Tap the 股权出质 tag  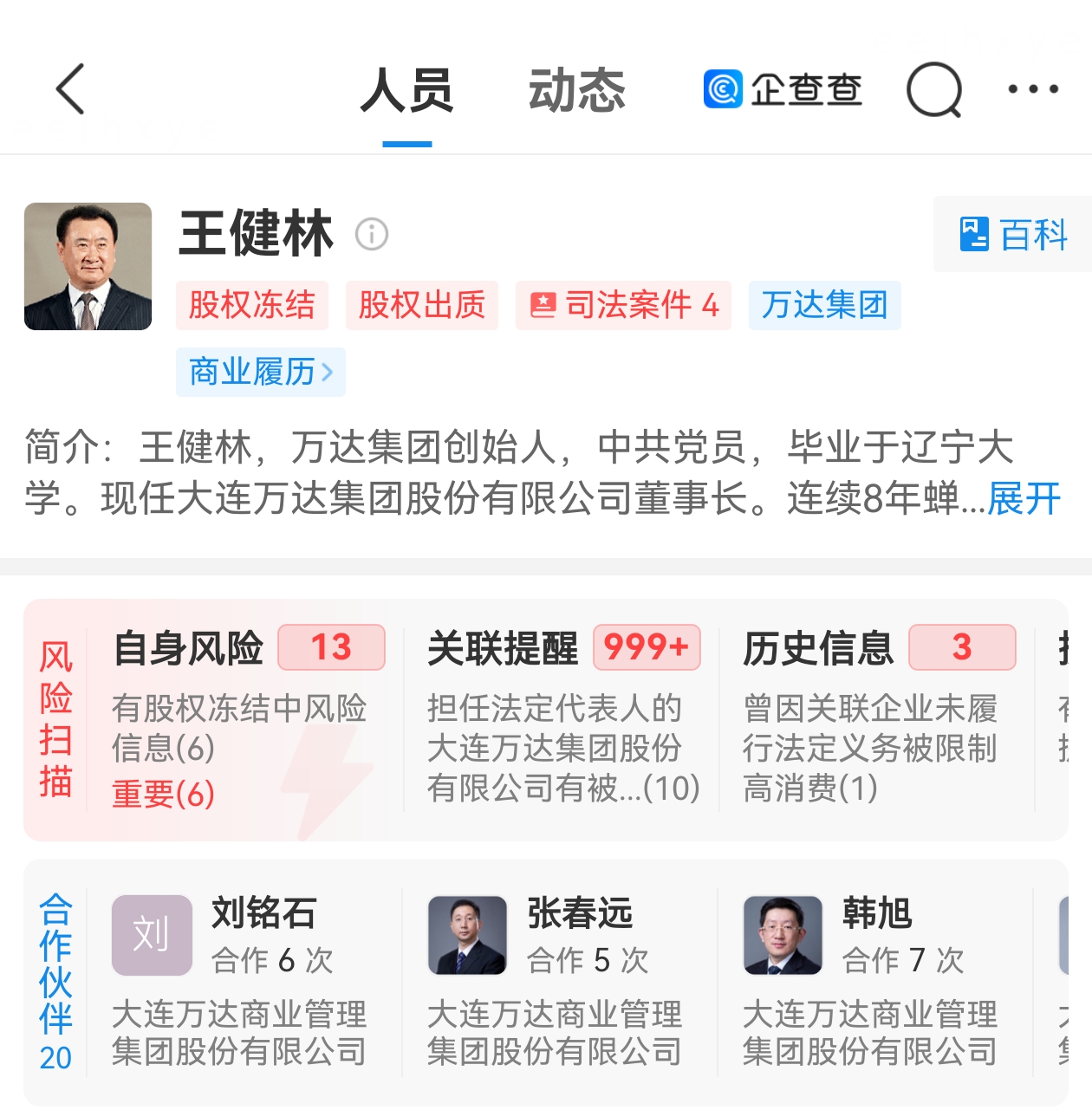coord(422,305)
